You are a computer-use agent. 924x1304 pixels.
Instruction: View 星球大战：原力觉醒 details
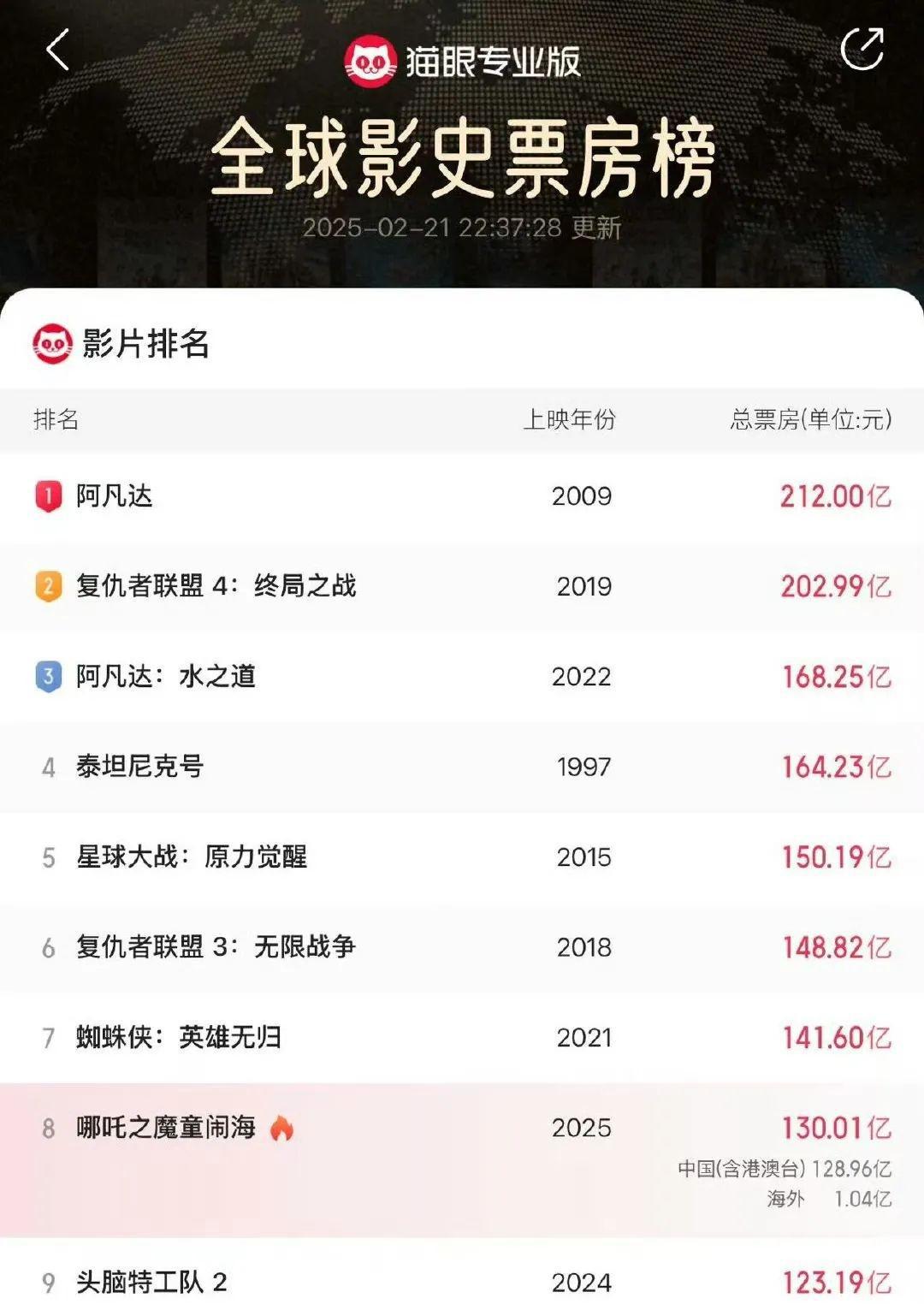tap(462, 857)
